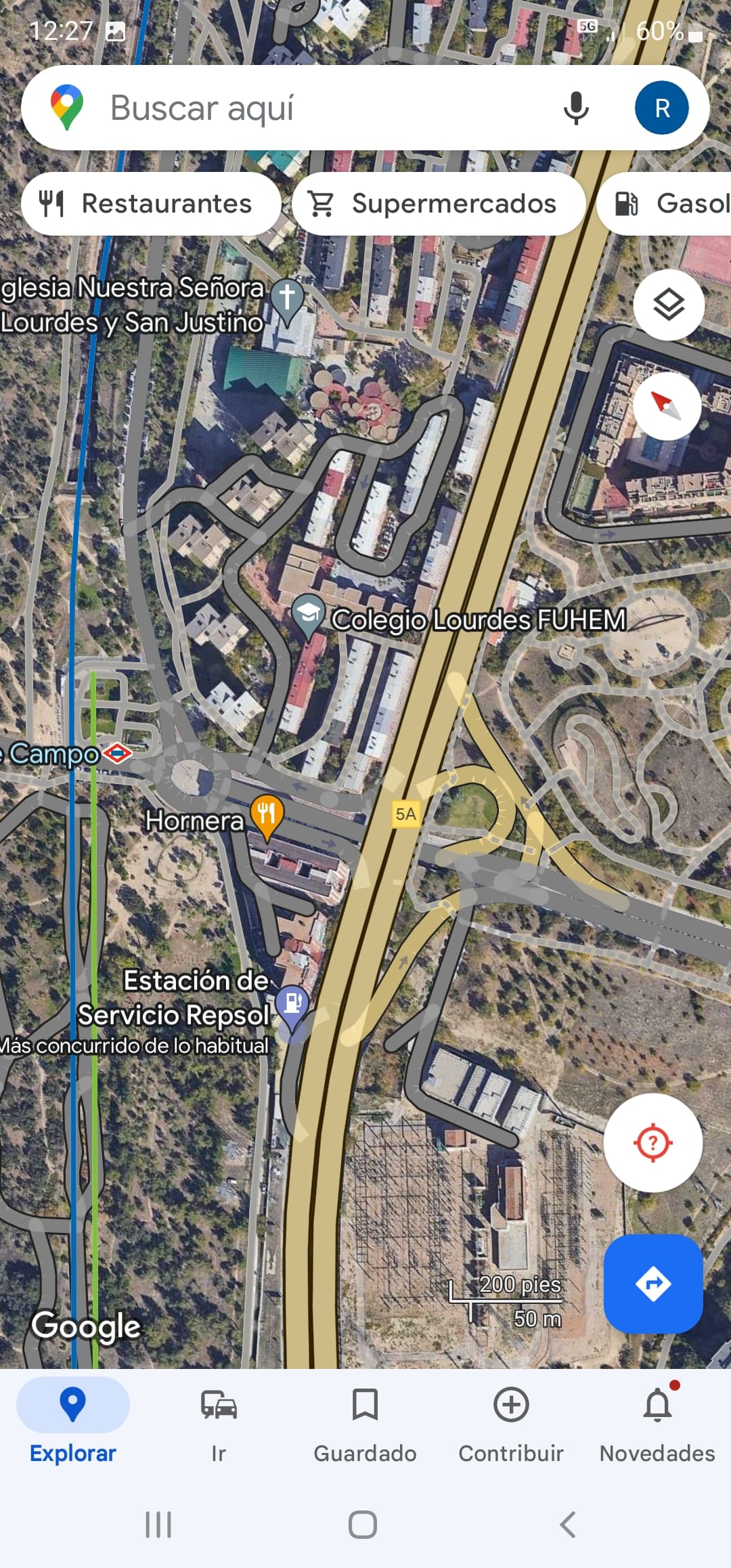Switch to the Guardado tab
The width and height of the screenshot is (731, 1568).
coord(365,1424)
